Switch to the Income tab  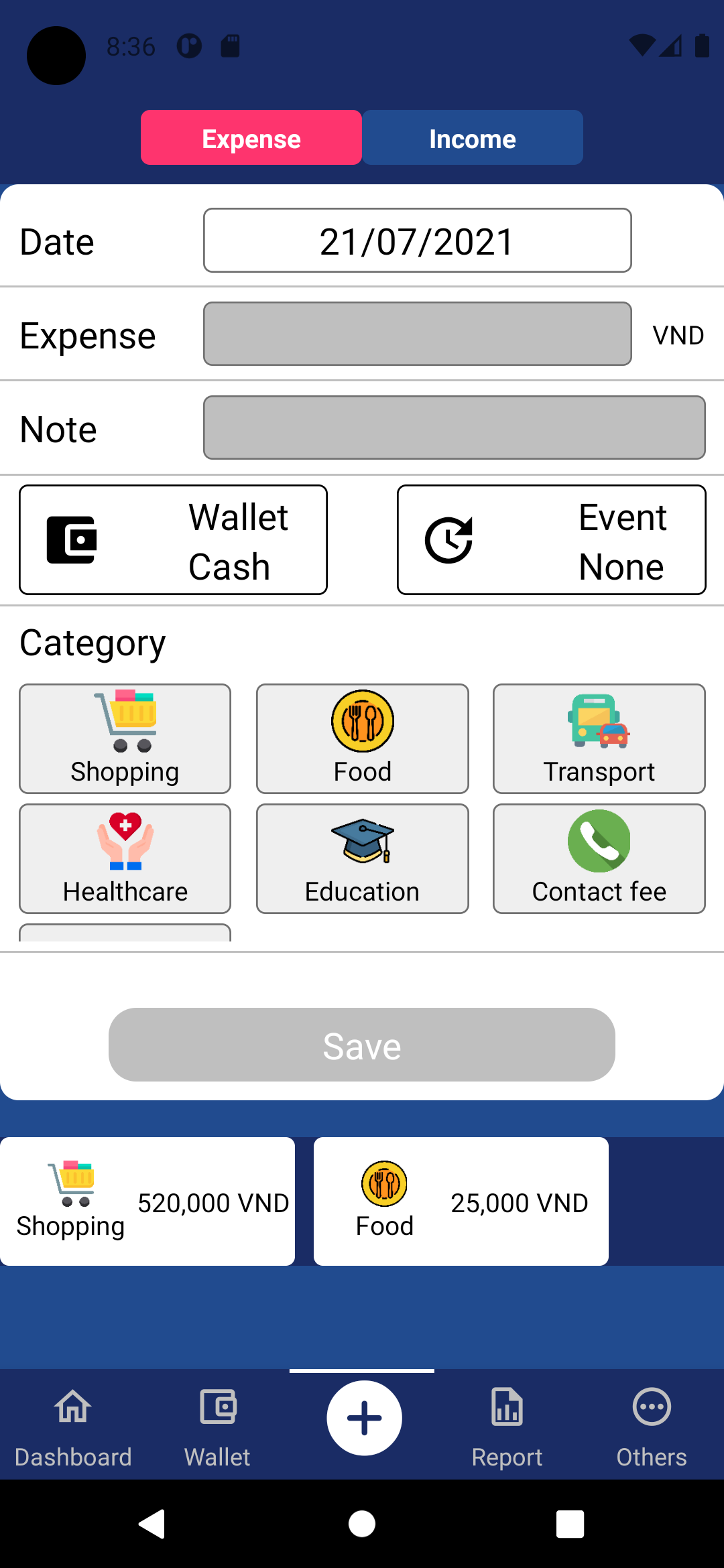tap(472, 138)
